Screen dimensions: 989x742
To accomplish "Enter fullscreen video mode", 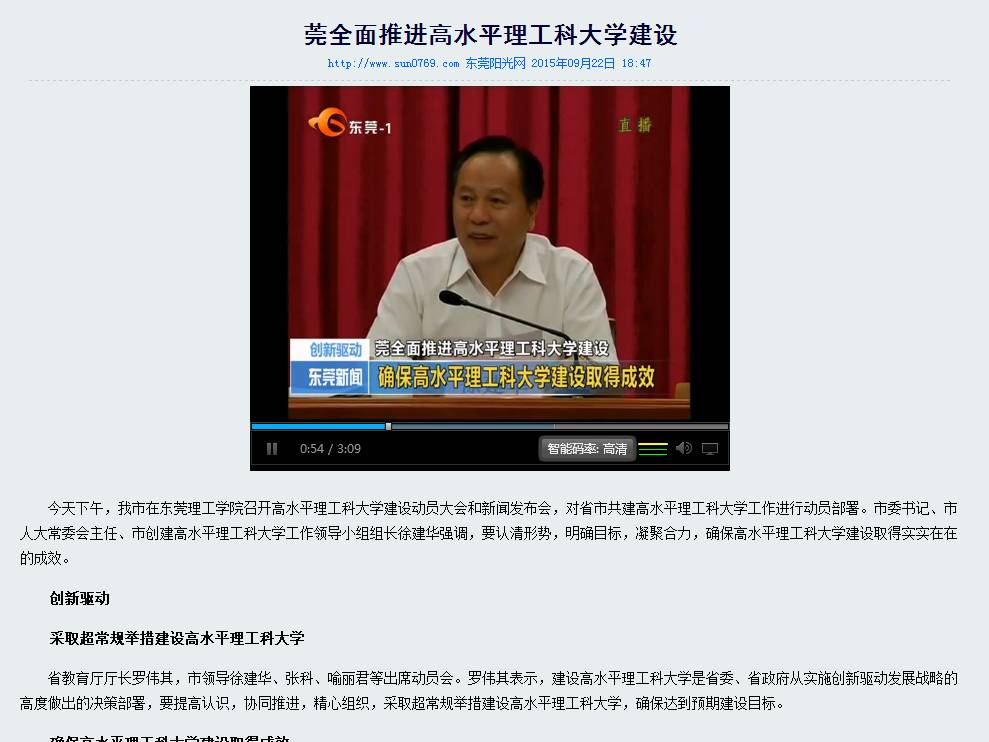I will pyautogui.click(x=710, y=449).
